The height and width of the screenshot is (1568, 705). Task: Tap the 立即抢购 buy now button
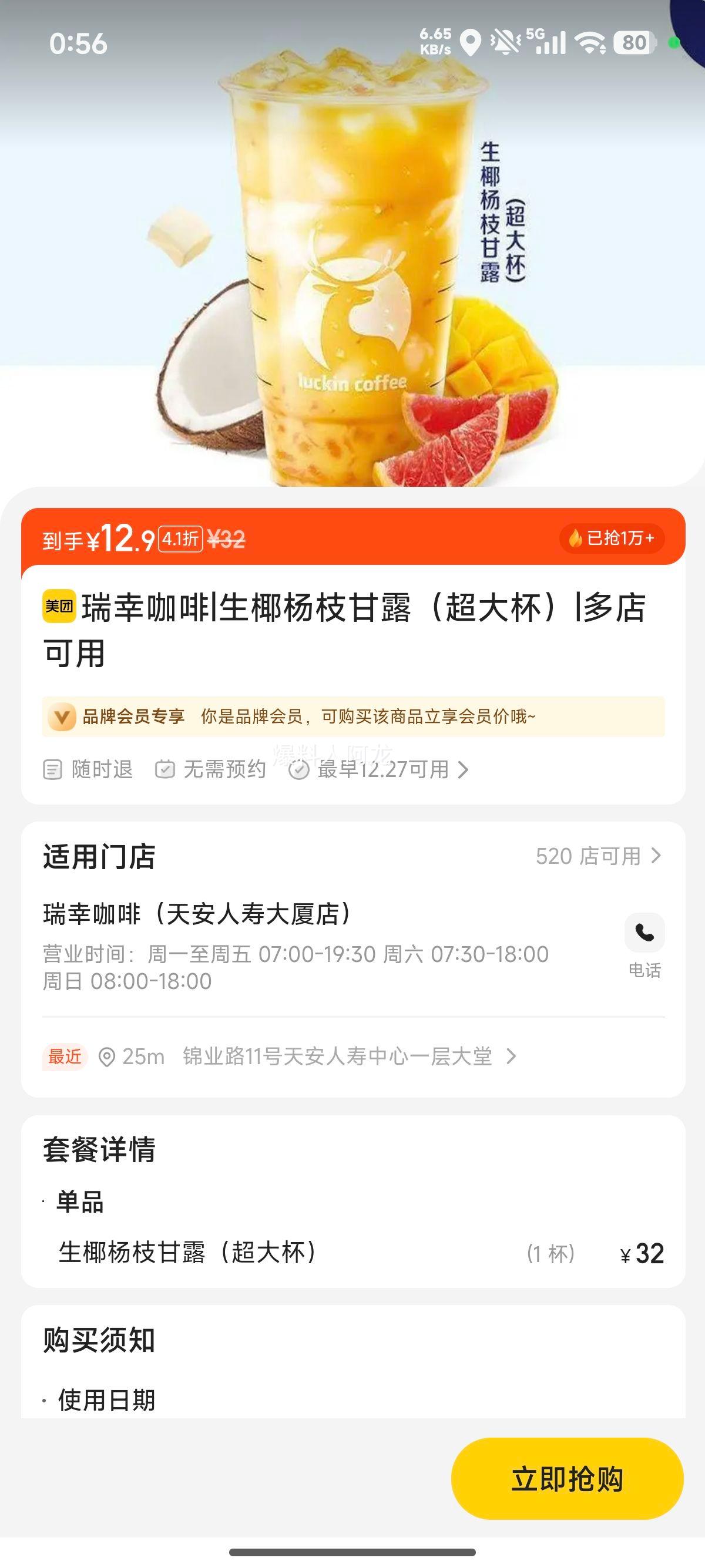tap(567, 1479)
